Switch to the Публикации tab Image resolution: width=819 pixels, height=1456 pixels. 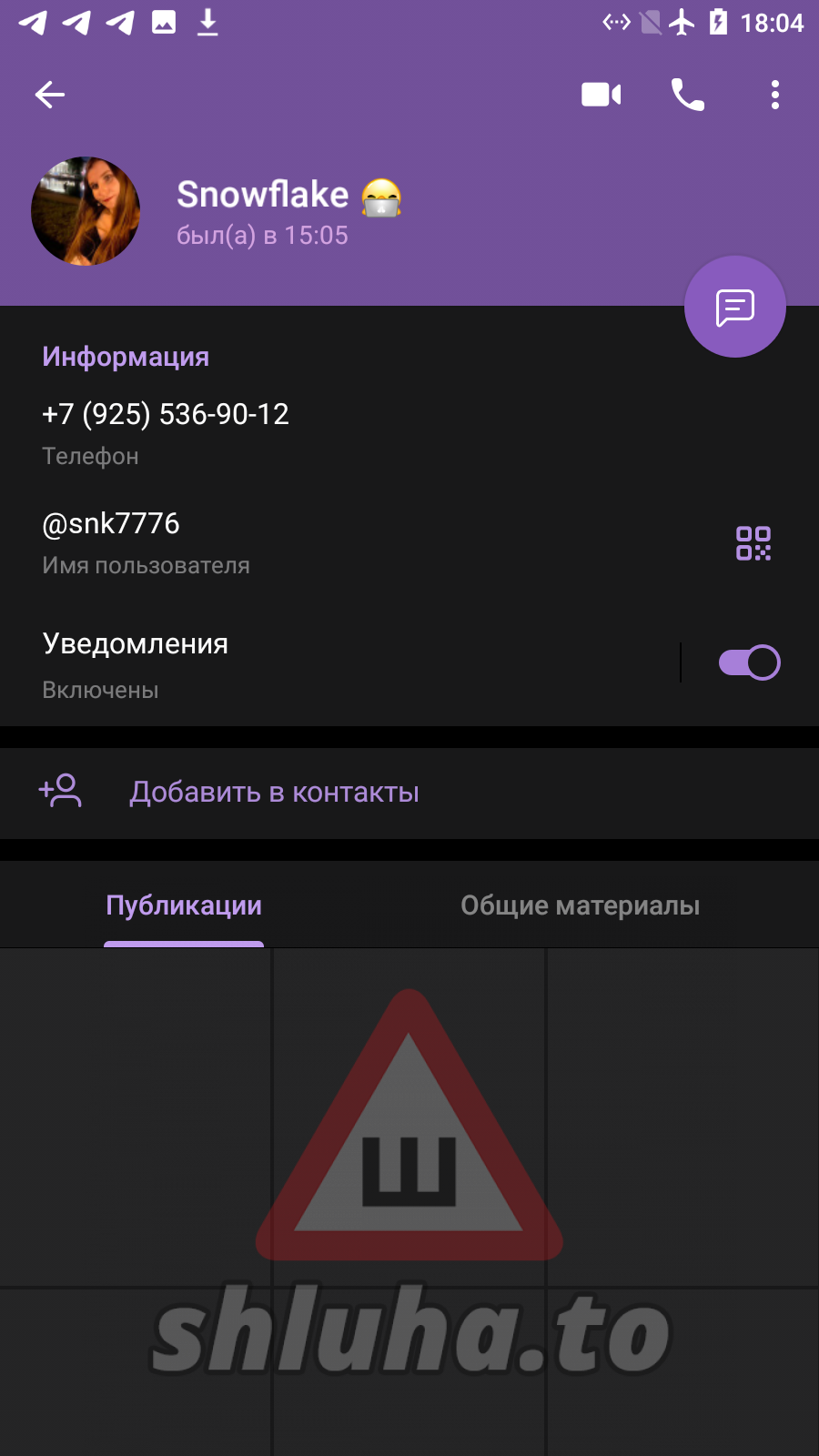pos(184,906)
